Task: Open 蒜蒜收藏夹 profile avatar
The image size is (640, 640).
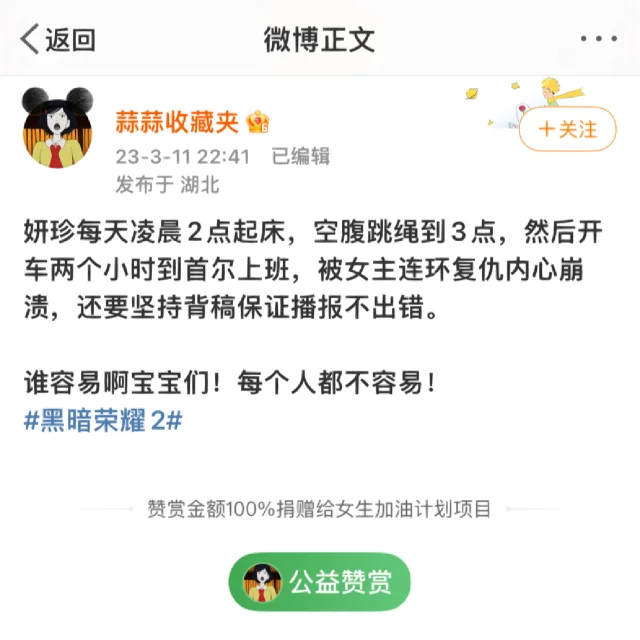Action: click(58, 127)
